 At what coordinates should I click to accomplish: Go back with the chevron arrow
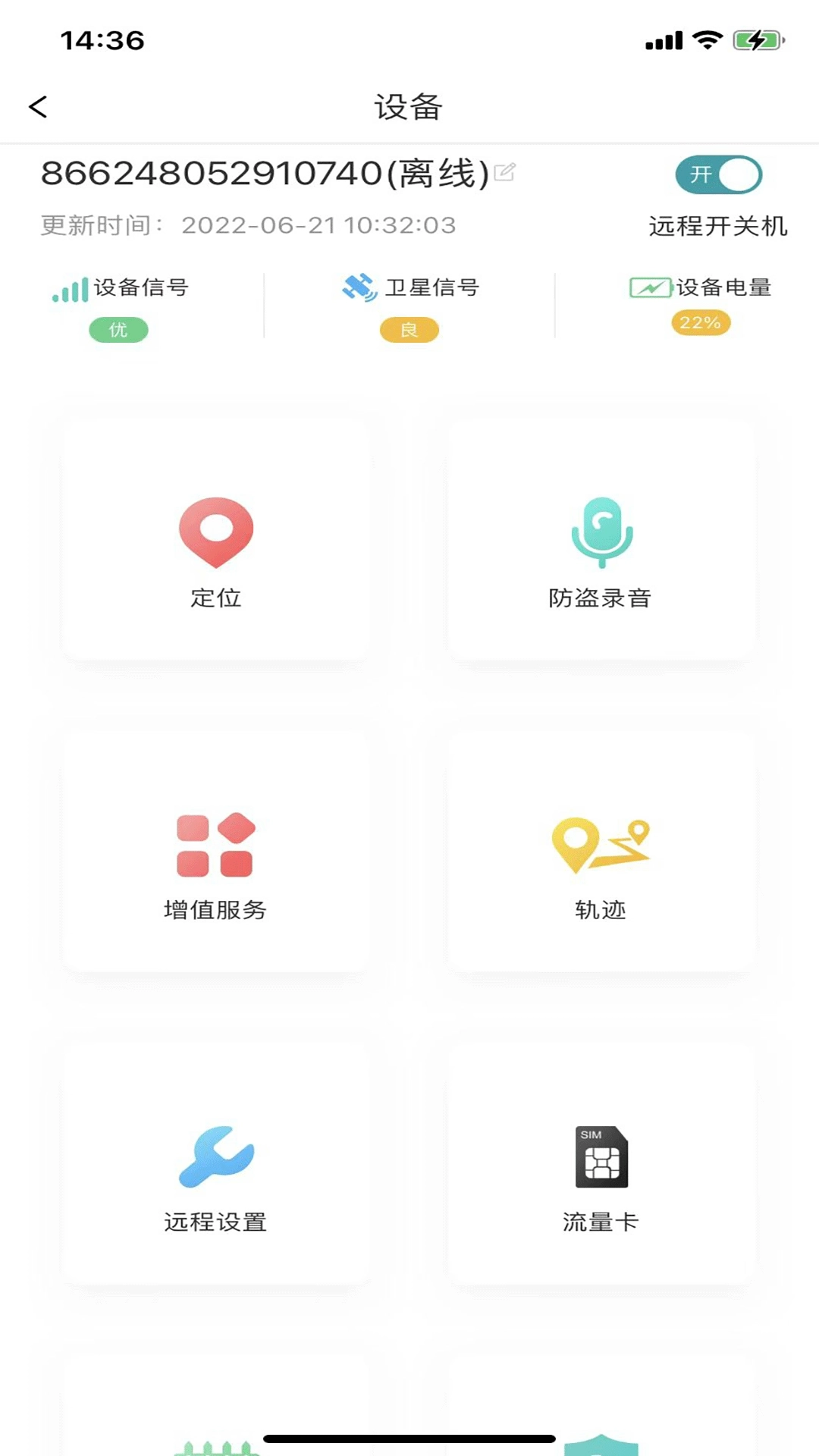(x=38, y=107)
